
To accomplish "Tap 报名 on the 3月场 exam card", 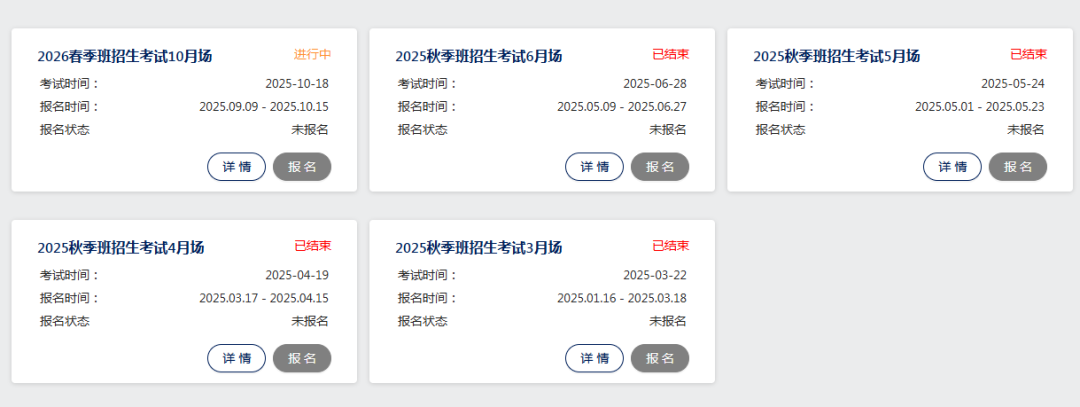I will [x=660, y=359].
